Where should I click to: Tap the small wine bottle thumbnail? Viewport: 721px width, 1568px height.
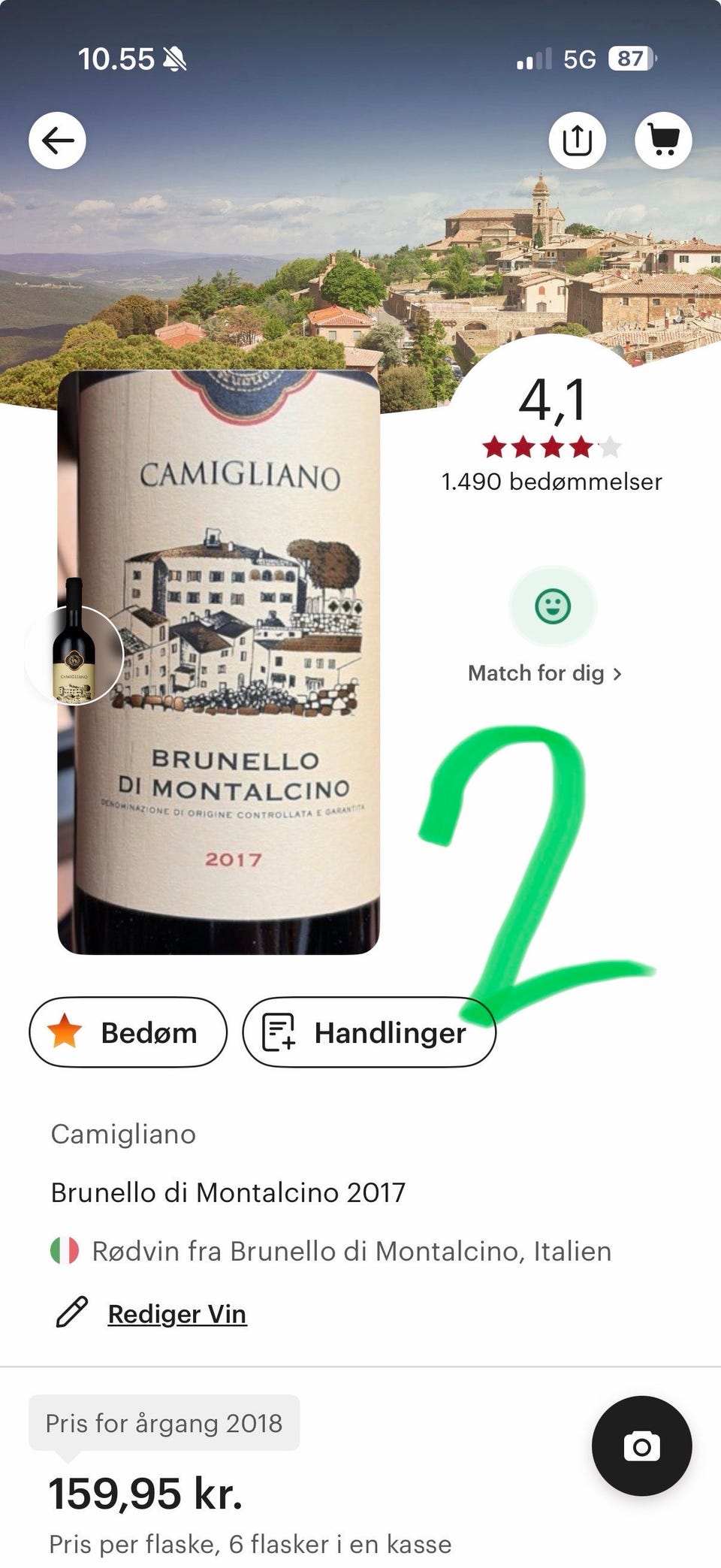tap(75, 654)
